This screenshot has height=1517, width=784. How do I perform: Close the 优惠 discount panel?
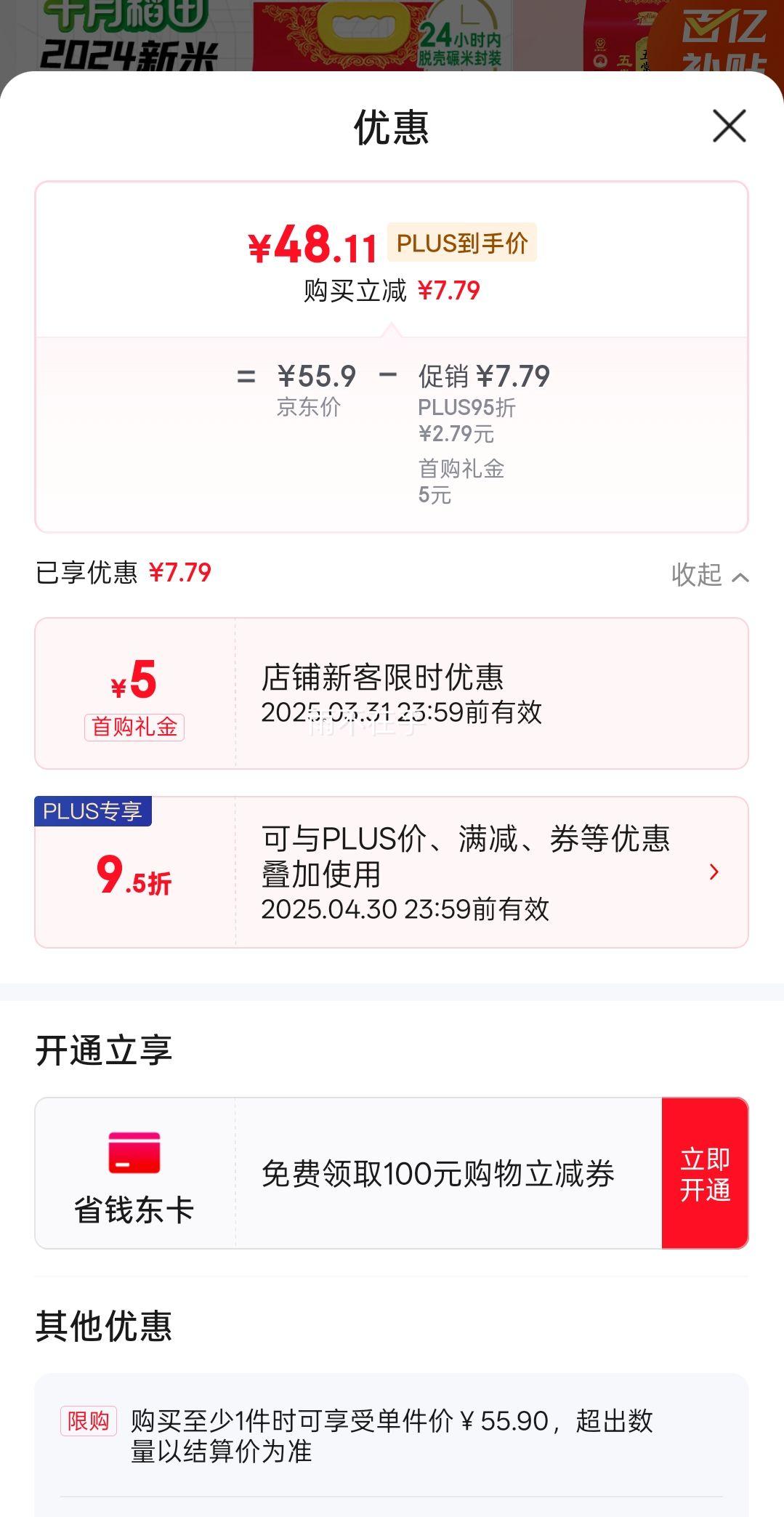[729, 126]
